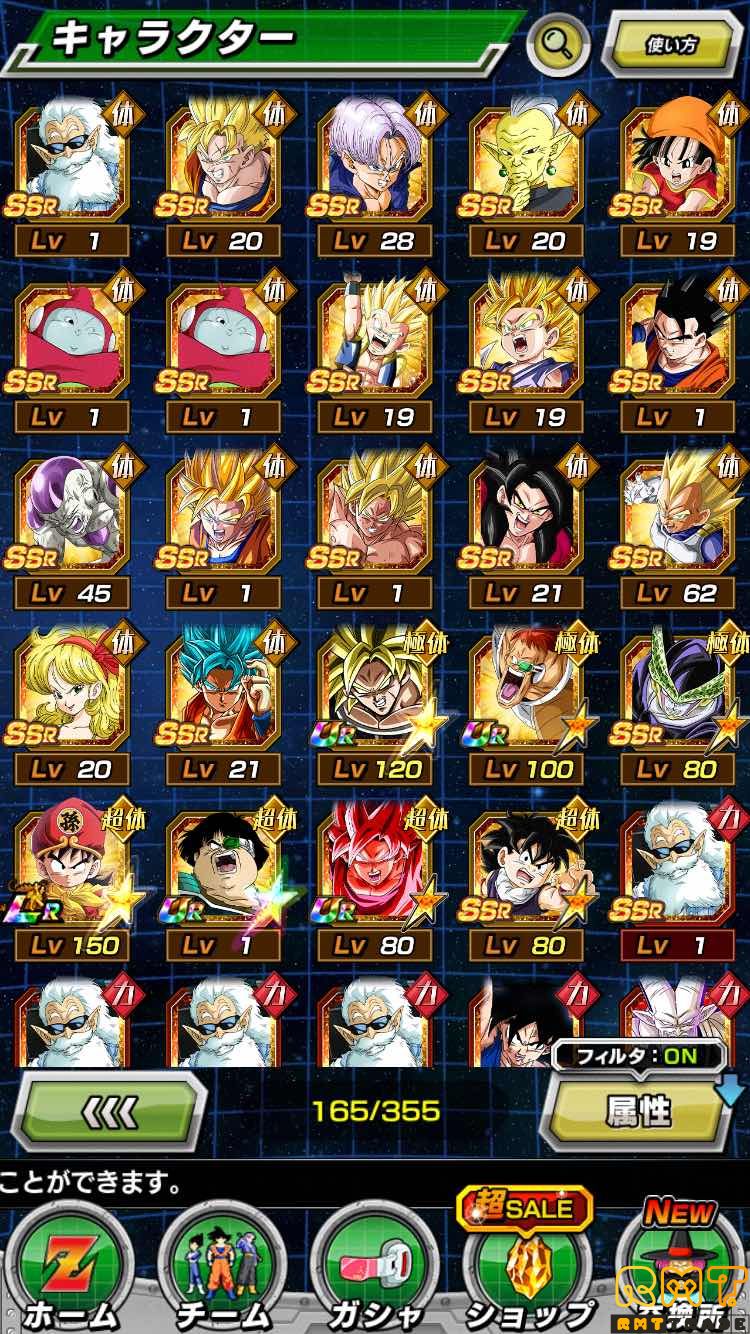Switch to the チーム tab
Image resolution: width=750 pixels, height=1334 pixels.
pos(222,1265)
